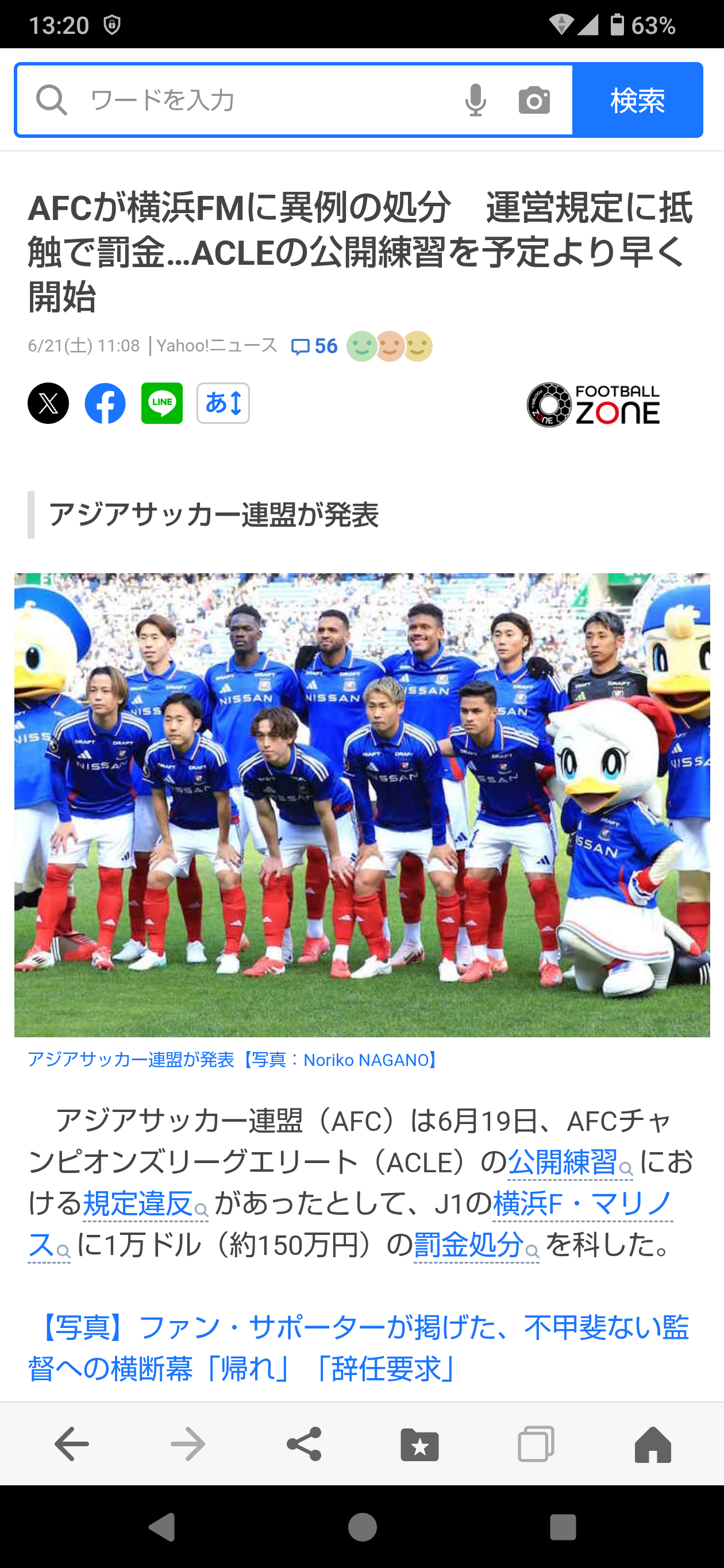Open the team photo in the article
The image size is (724, 1568).
coord(361,804)
